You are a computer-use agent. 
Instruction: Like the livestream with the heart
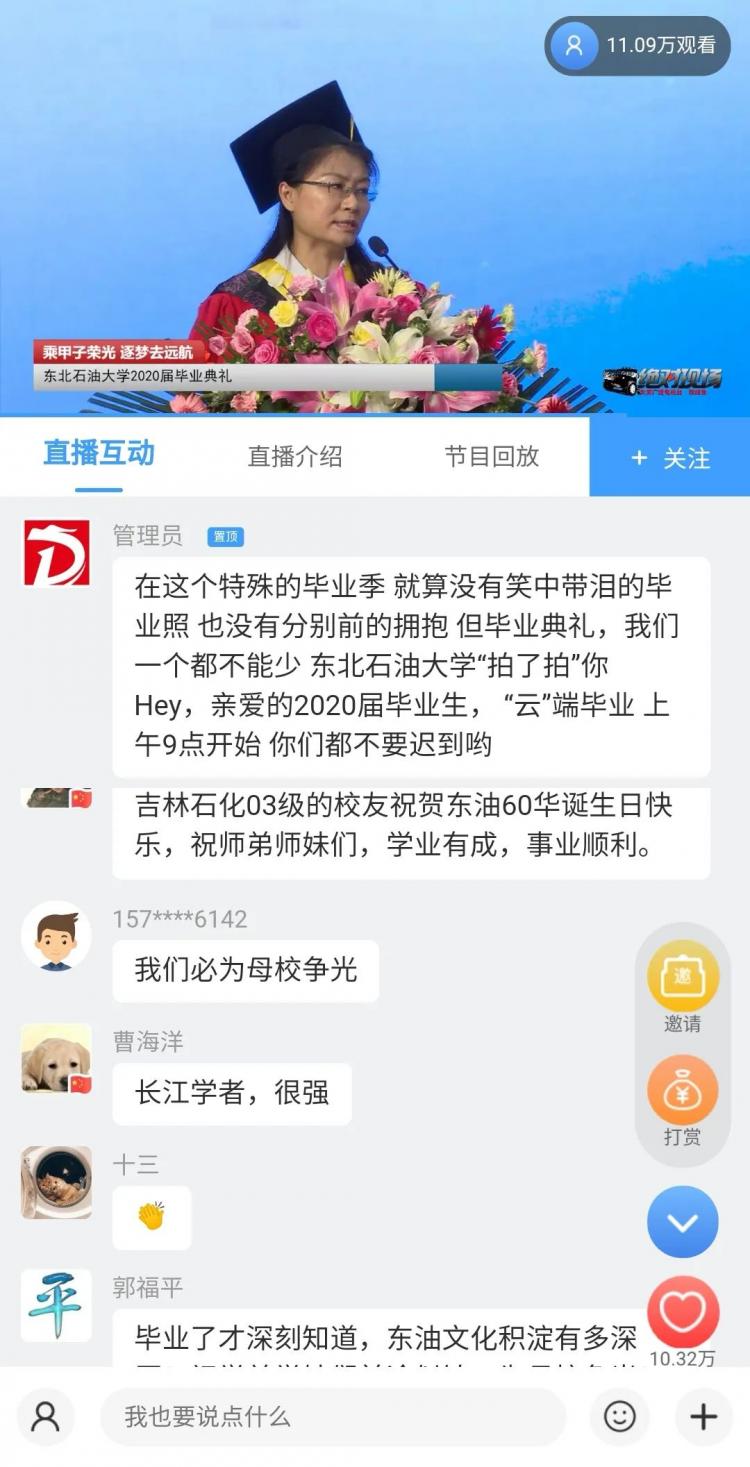pyautogui.click(x=683, y=1313)
